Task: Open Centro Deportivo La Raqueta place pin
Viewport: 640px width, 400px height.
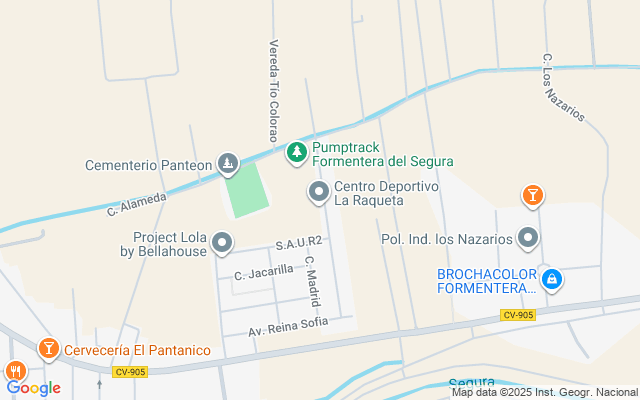Action: [x=319, y=192]
